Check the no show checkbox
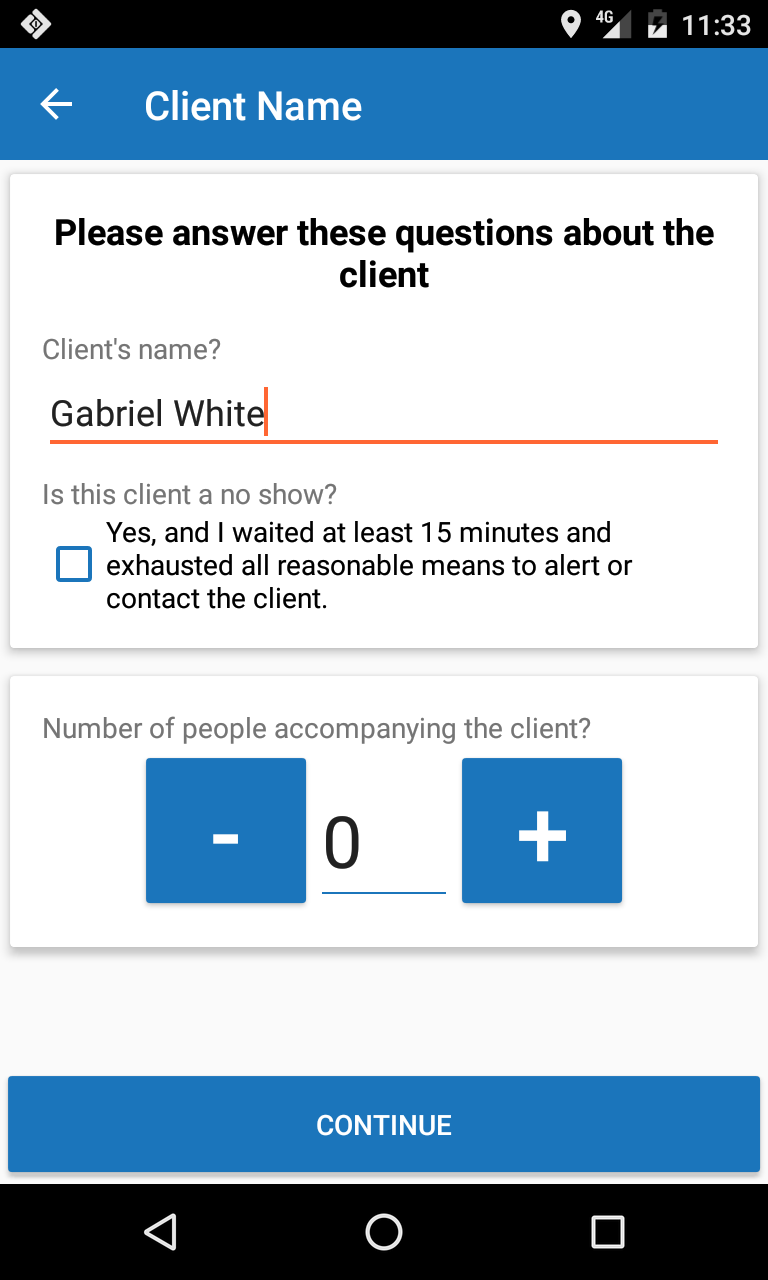This screenshot has height=1280, width=768. [74, 565]
